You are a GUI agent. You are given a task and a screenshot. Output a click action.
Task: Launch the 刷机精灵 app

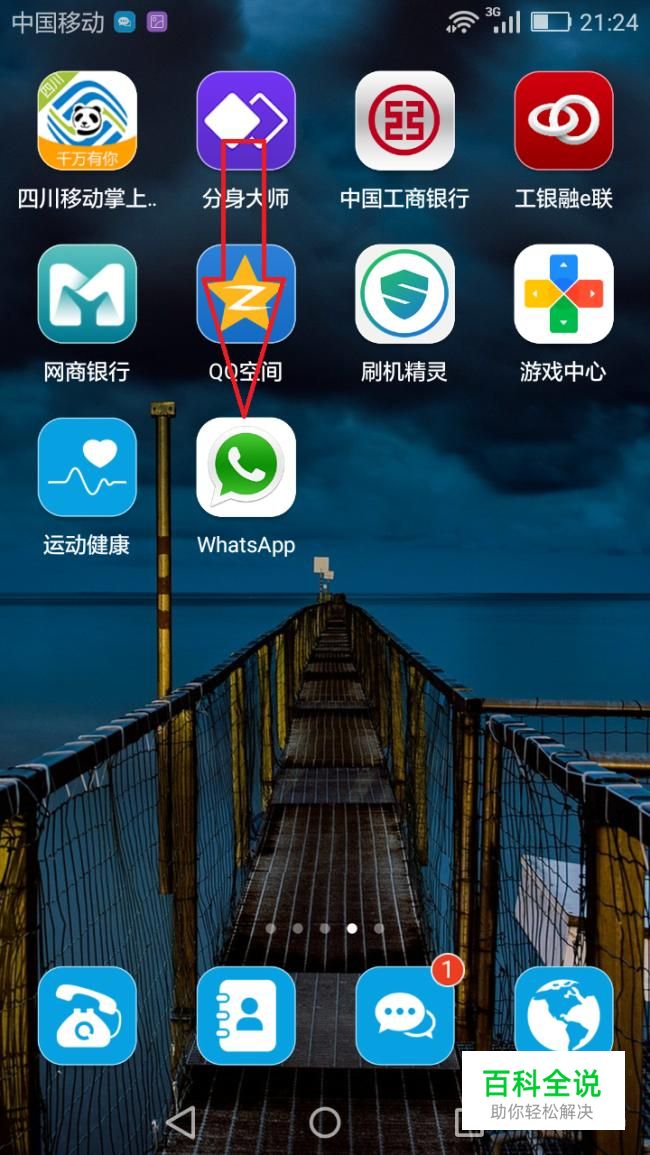click(405, 294)
